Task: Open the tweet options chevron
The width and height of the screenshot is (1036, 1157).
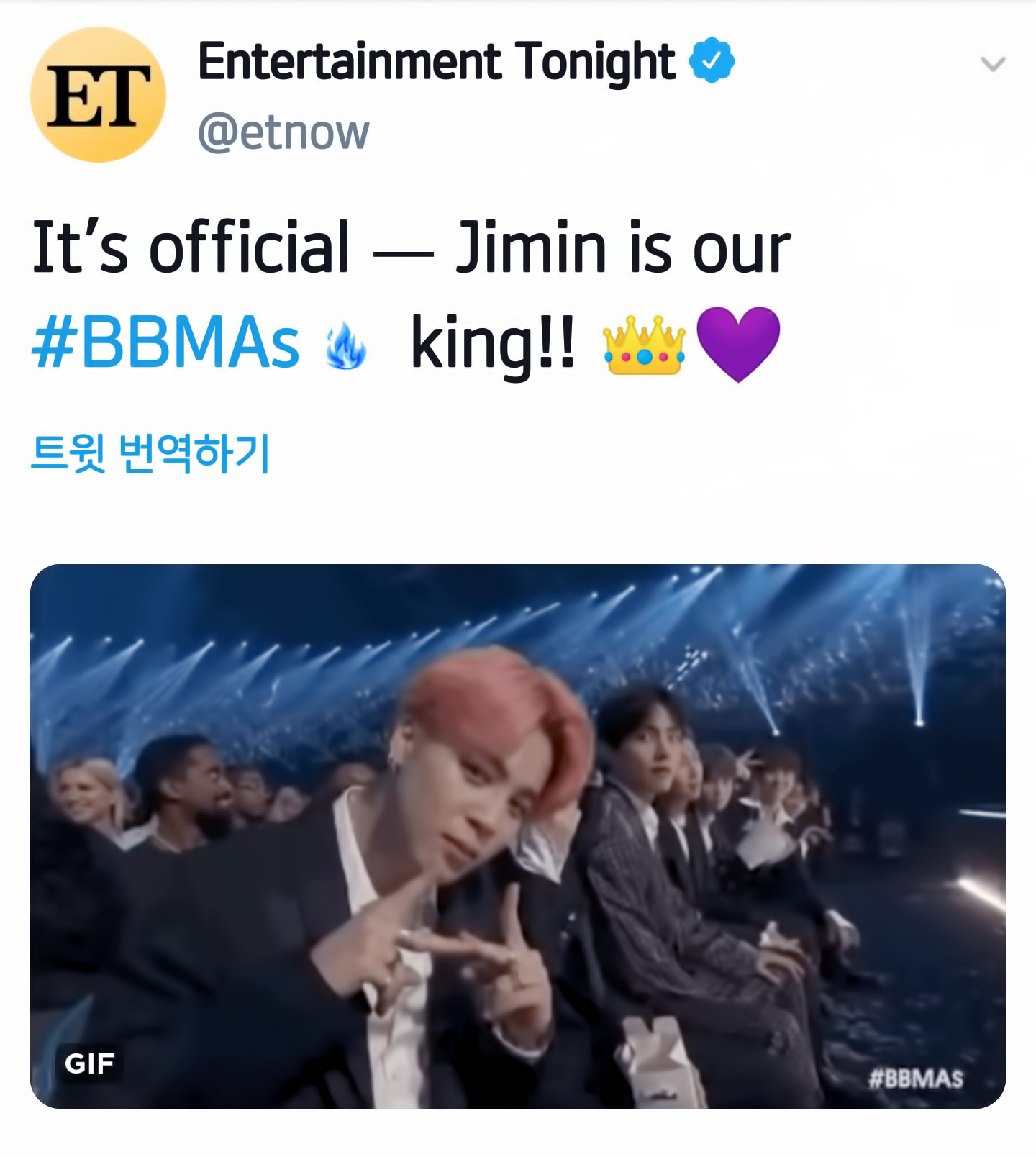Action: pyautogui.click(x=993, y=64)
